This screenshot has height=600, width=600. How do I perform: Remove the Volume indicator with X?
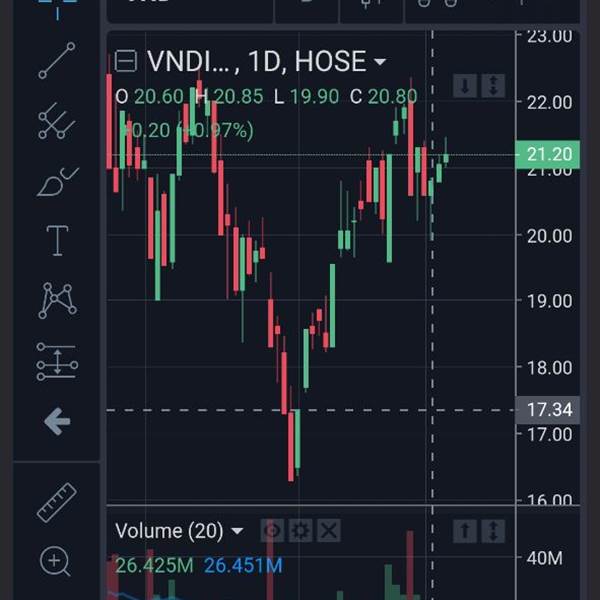click(x=328, y=531)
